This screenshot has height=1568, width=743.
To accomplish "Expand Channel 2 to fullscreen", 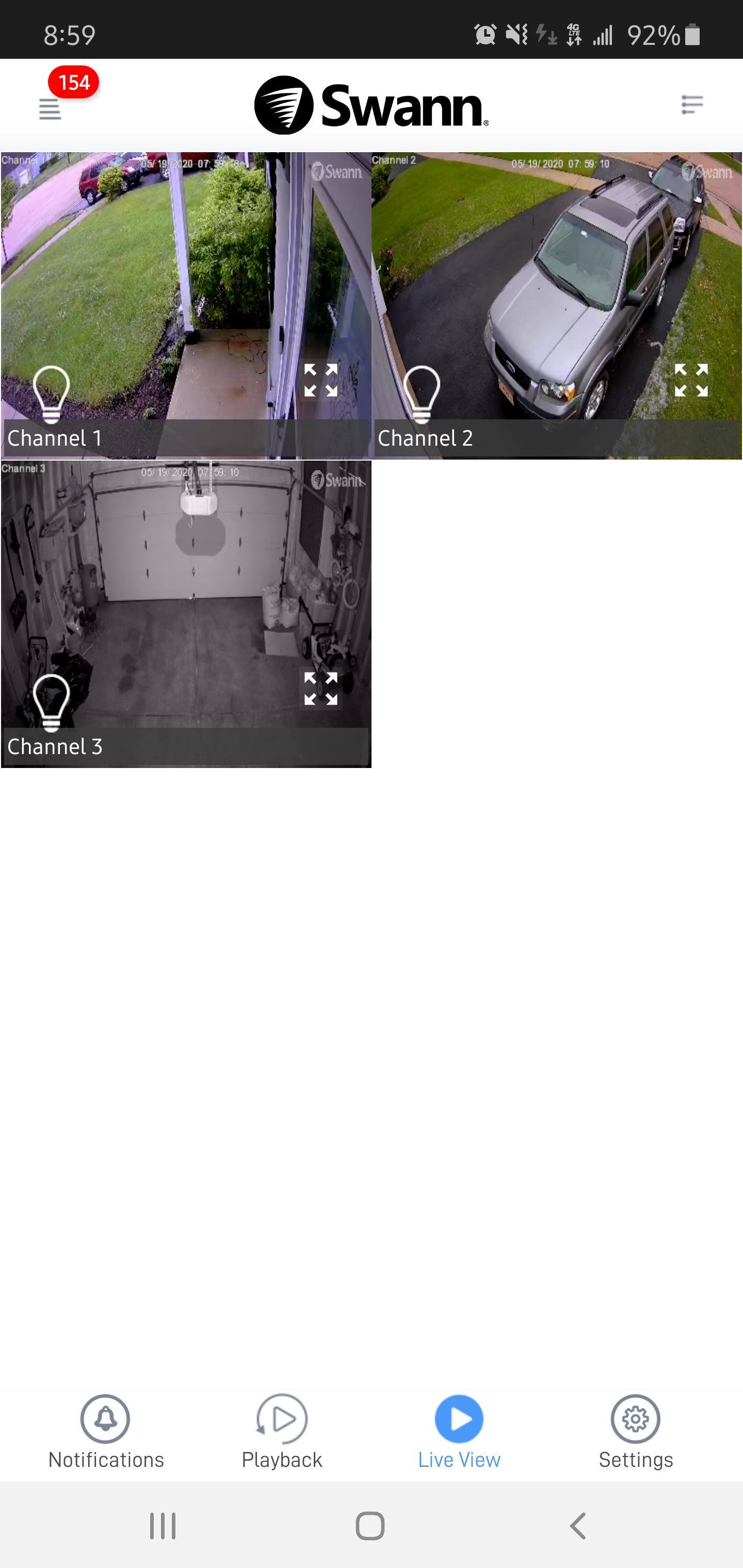I will point(690,381).
